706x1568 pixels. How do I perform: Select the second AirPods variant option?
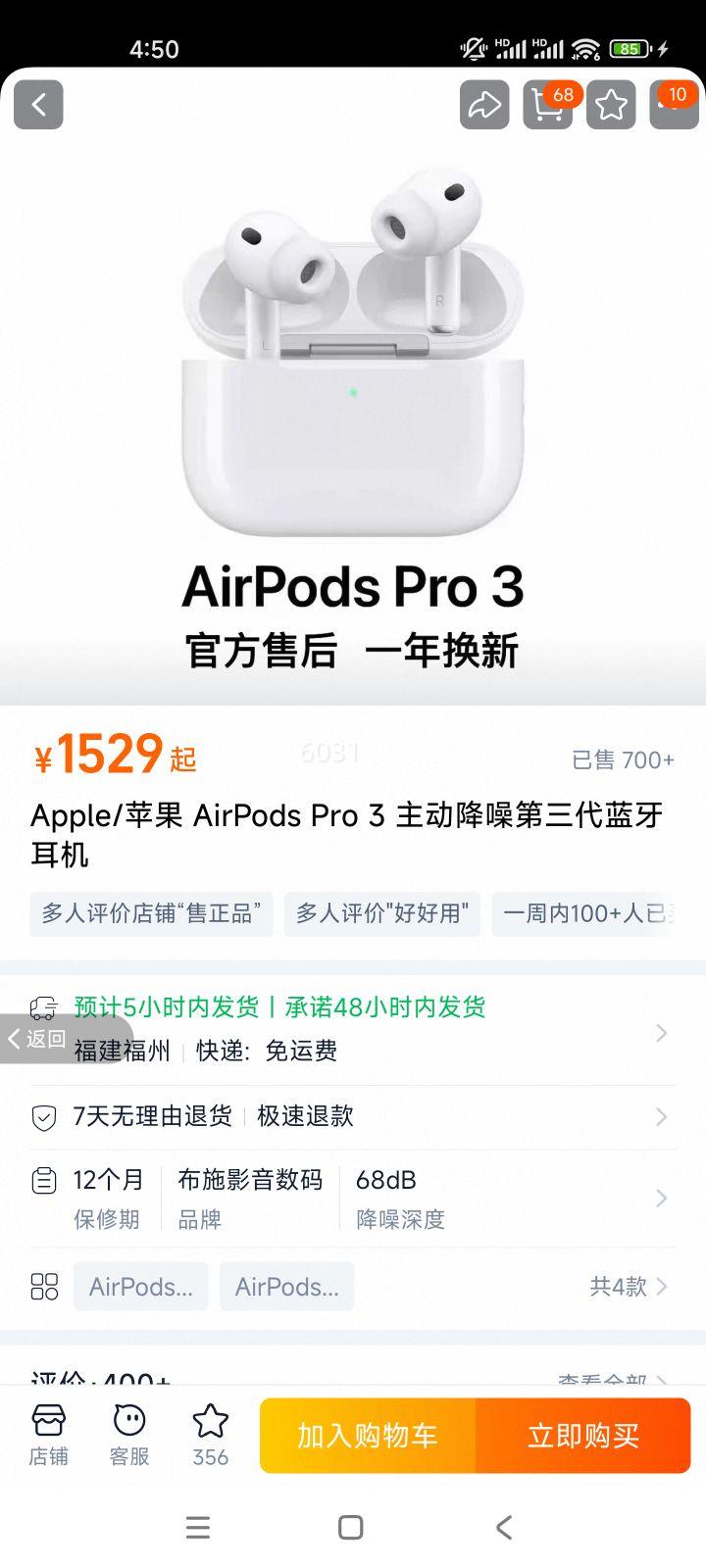coord(286,1286)
